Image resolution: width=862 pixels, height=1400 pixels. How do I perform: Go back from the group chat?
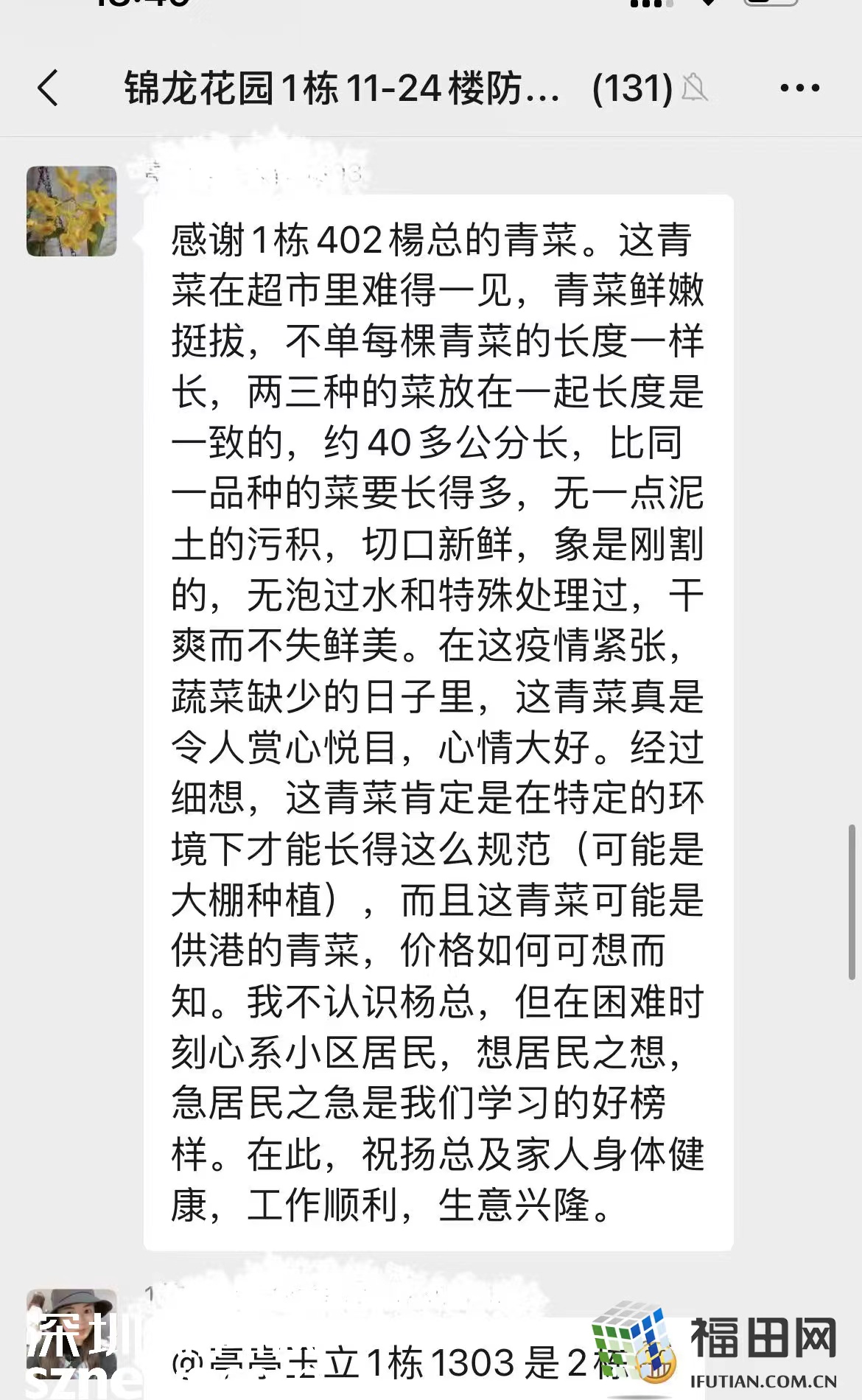click(x=48, y=88)
